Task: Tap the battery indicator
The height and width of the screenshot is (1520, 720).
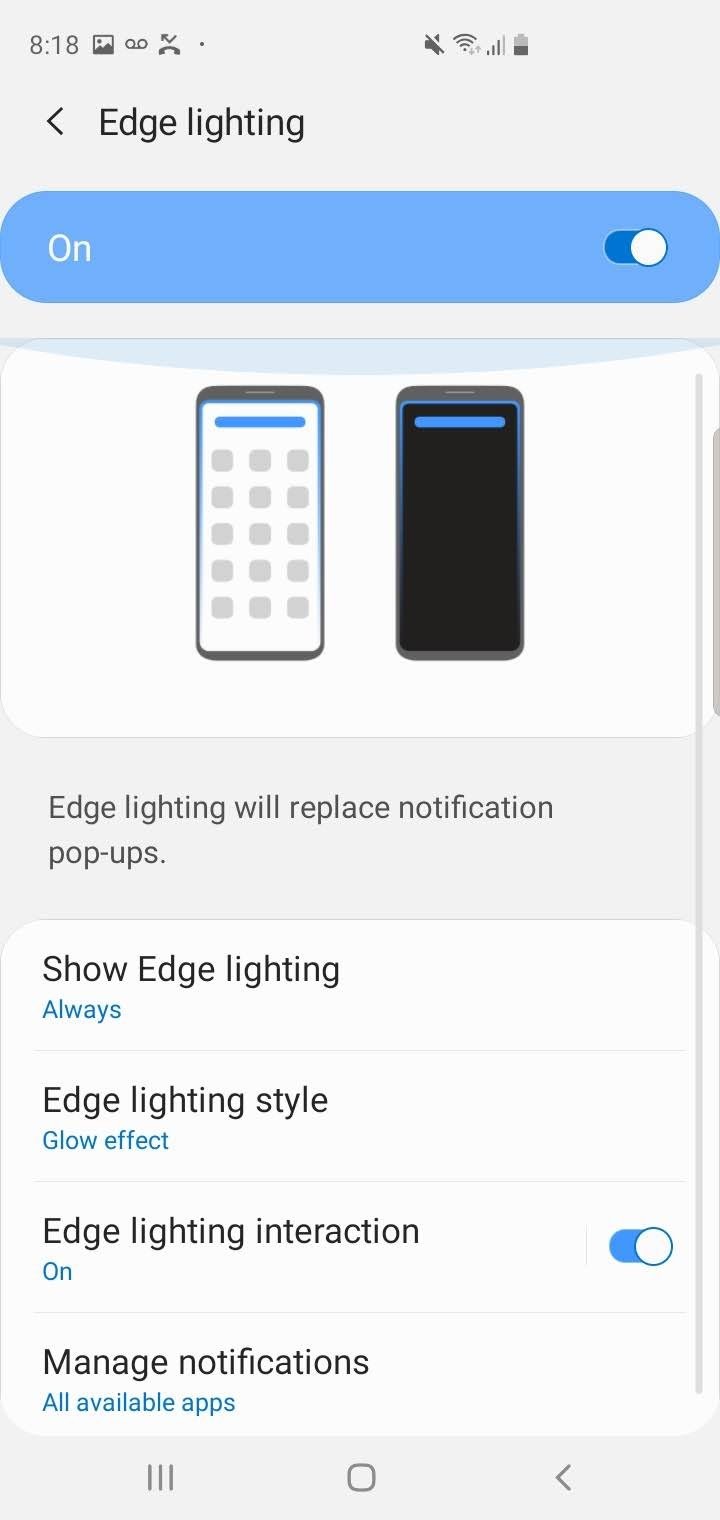Action: (x=522, y=44)
